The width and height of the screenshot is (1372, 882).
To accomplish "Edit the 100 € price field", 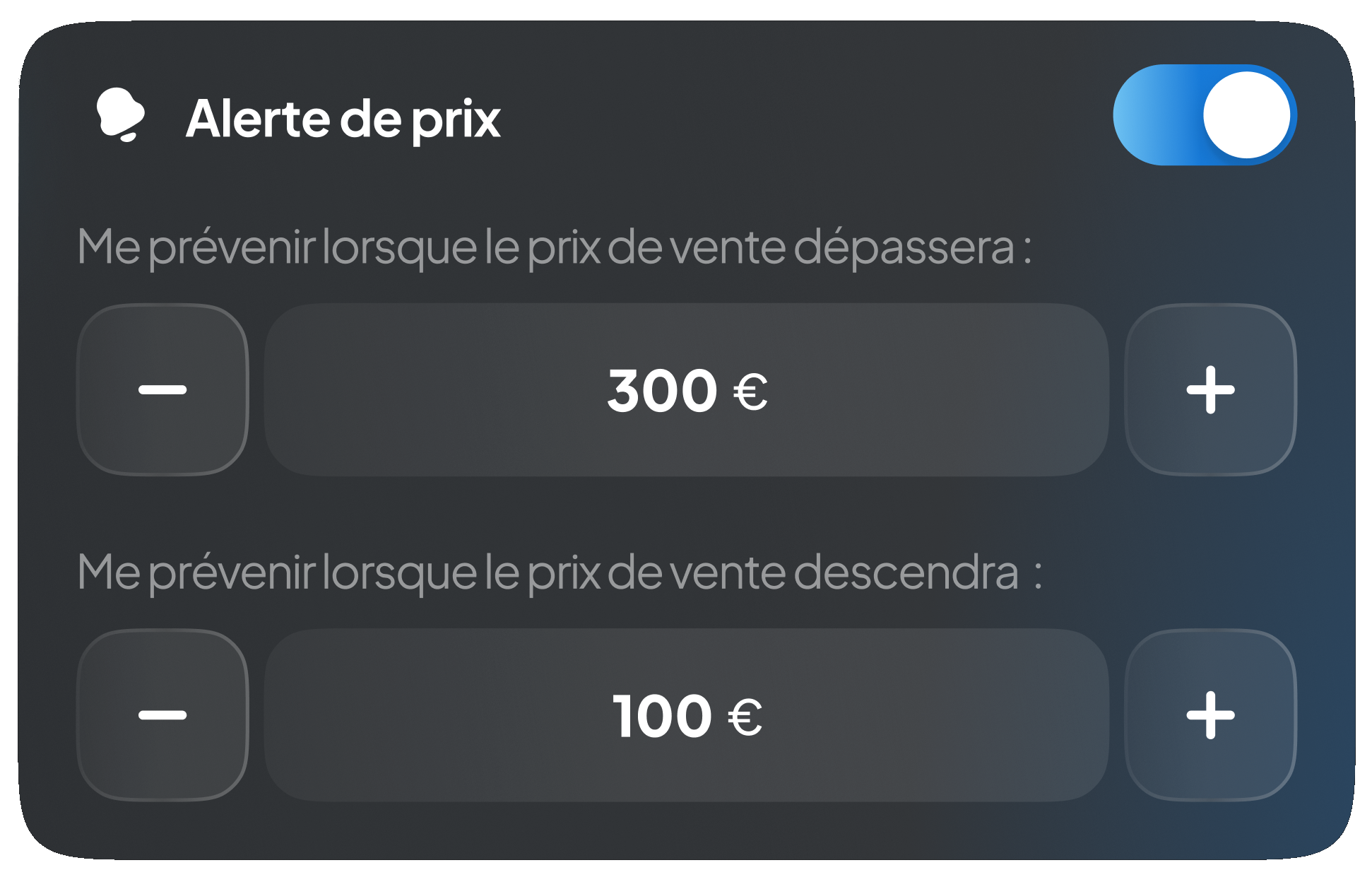I will 686,715.
